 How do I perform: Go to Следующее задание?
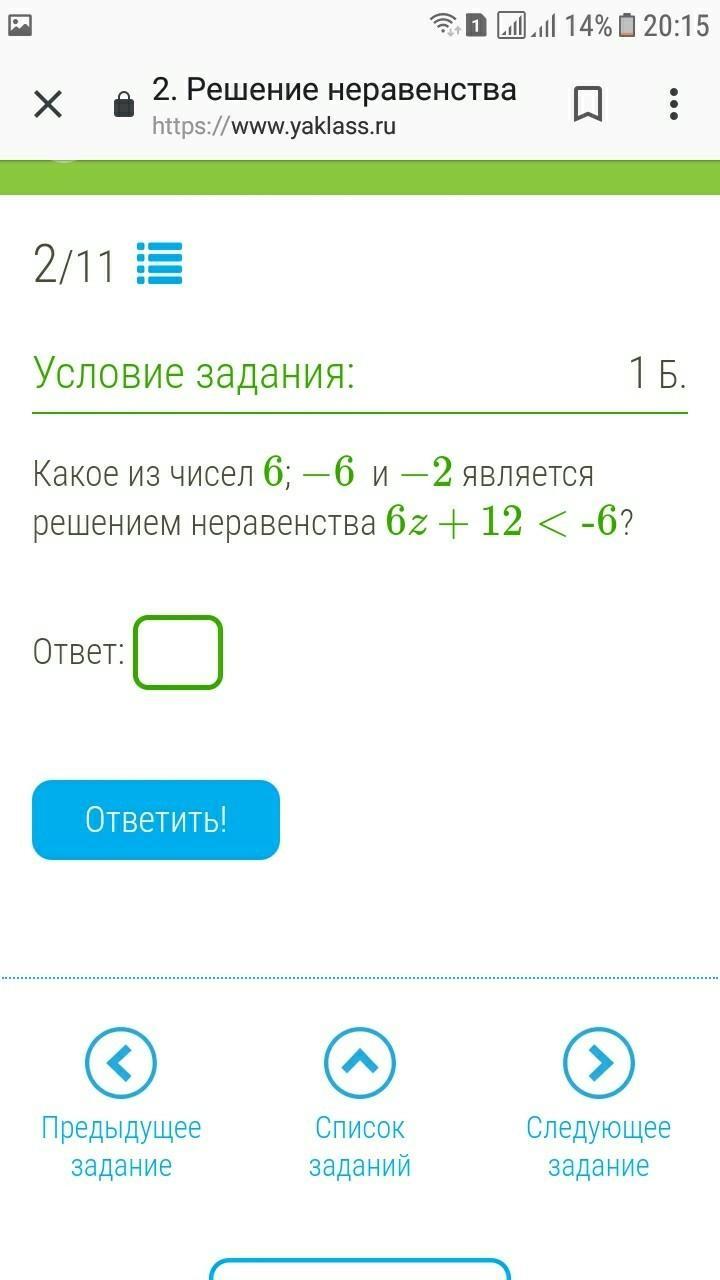point(598,1104)
